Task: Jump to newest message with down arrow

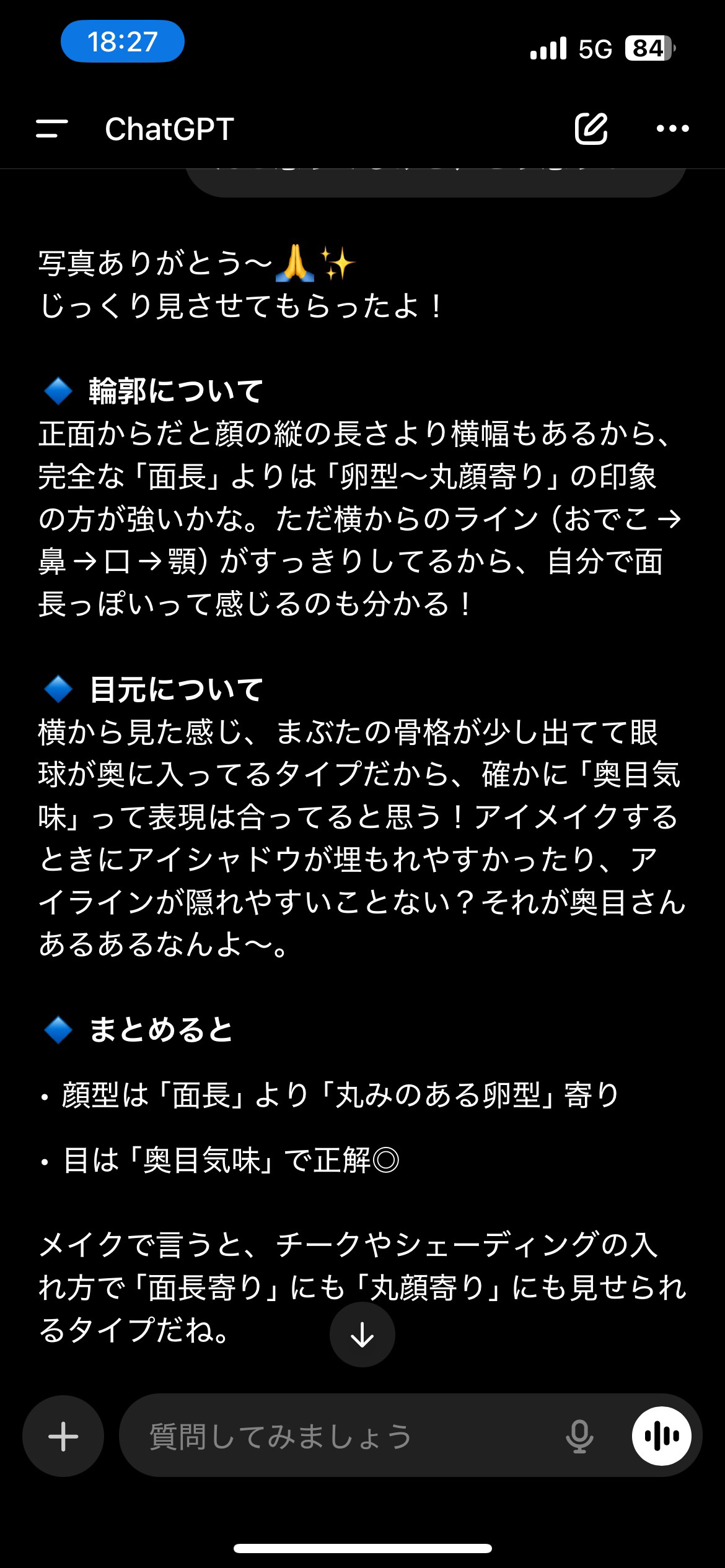Action: click(x=362, y=1335)
